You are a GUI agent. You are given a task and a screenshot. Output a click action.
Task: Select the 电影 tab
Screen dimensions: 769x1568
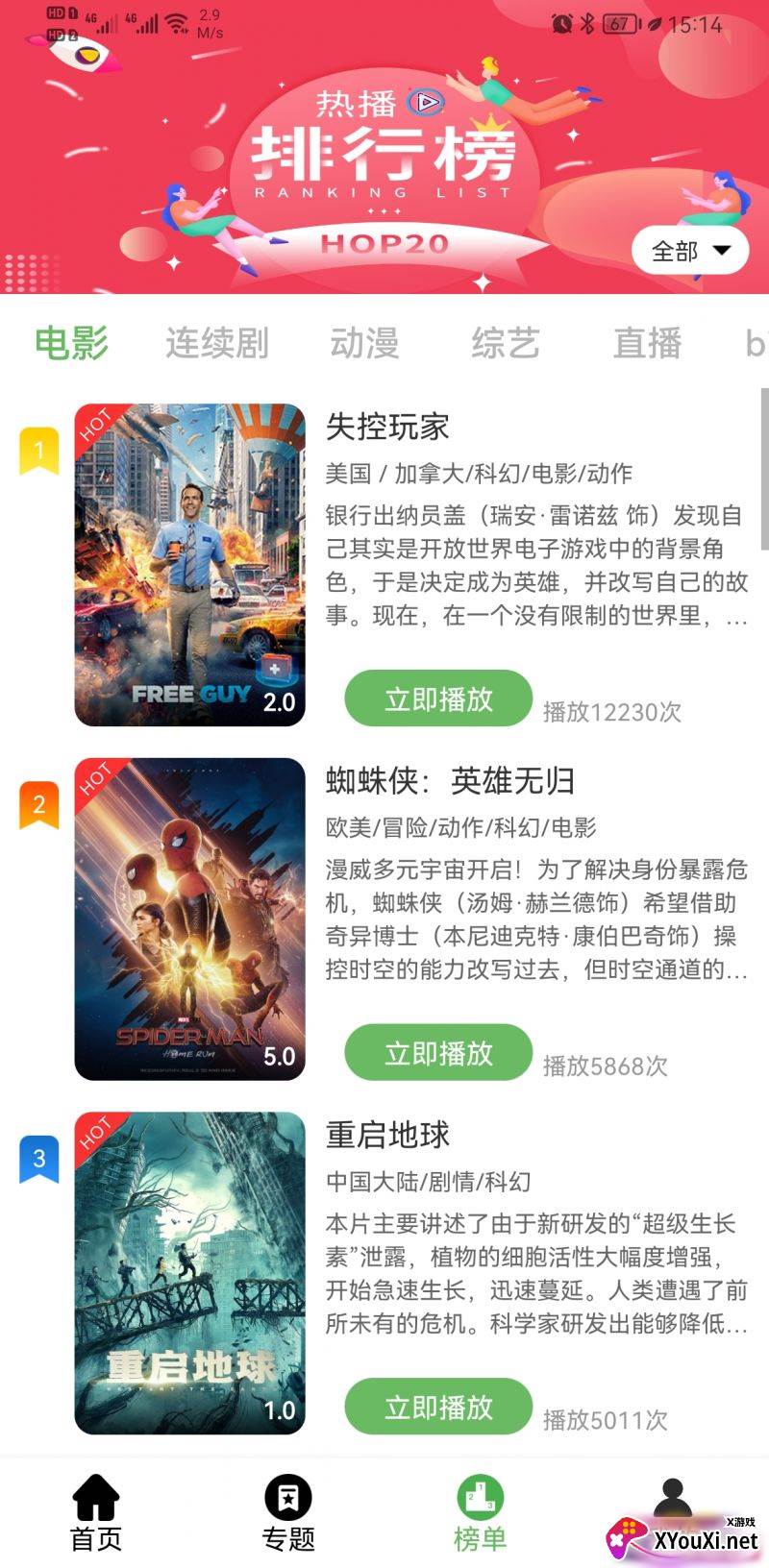point(71,343)
